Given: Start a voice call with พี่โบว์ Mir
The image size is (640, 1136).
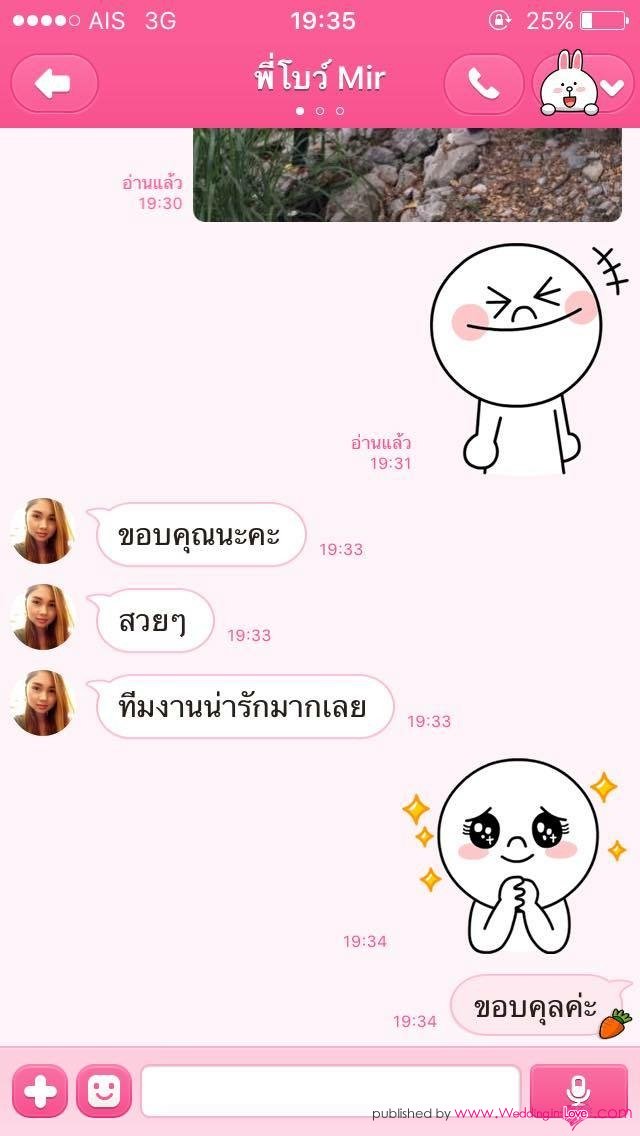Looking at the screenshot, I should pos(484,84).
